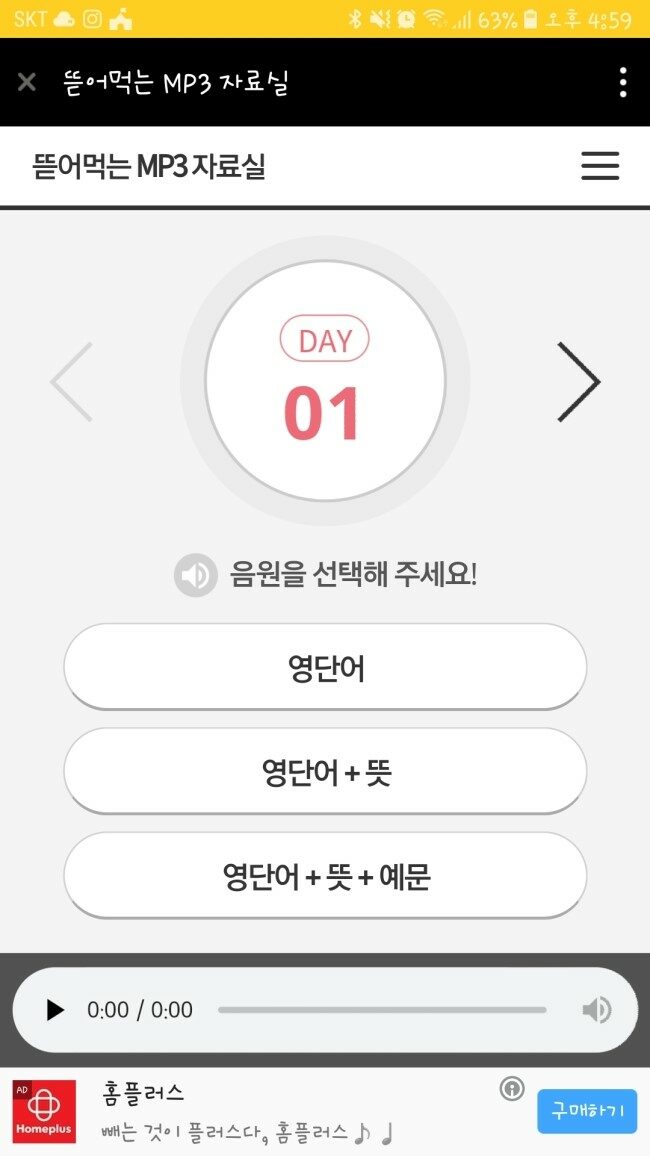The height and width of the screenshot is (1156, 650).
Task: Close the 뜯어먹는 MP3 자료실 web view
Action: [27, 82]
